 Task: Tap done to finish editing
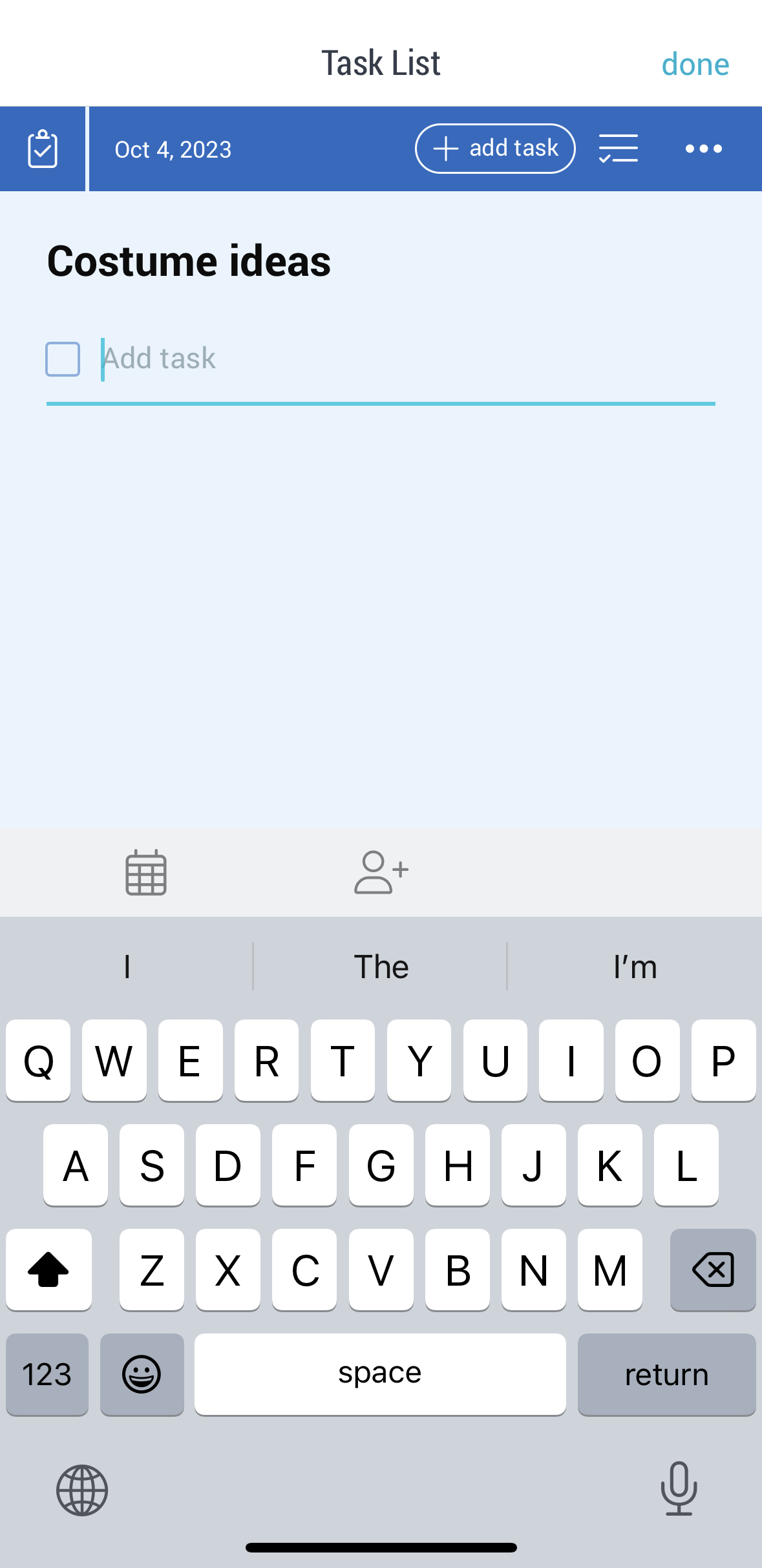click(x=695, y=65)
